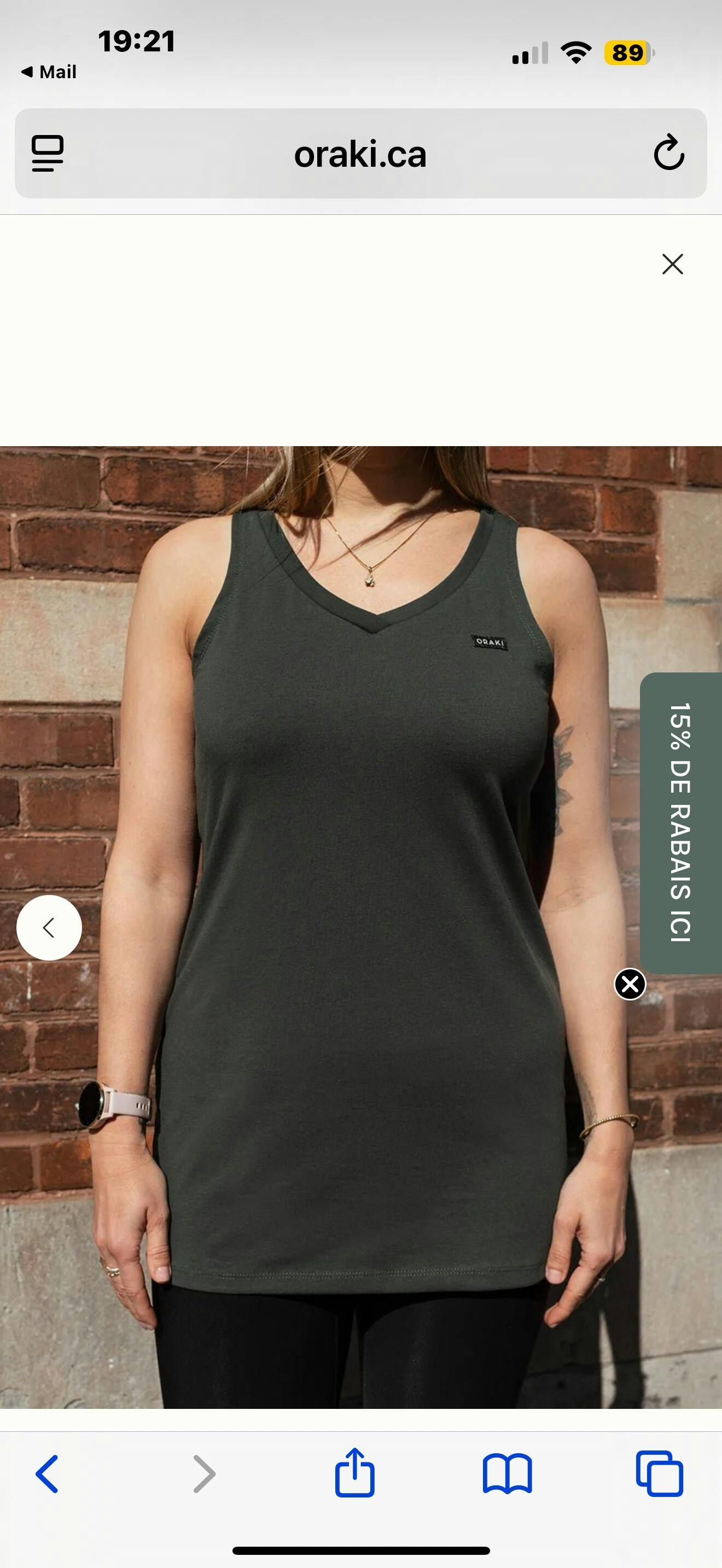Viewport: 722px width, 1568px height.
Task: Close the product image viewer
Action: (x=672, y=264)
